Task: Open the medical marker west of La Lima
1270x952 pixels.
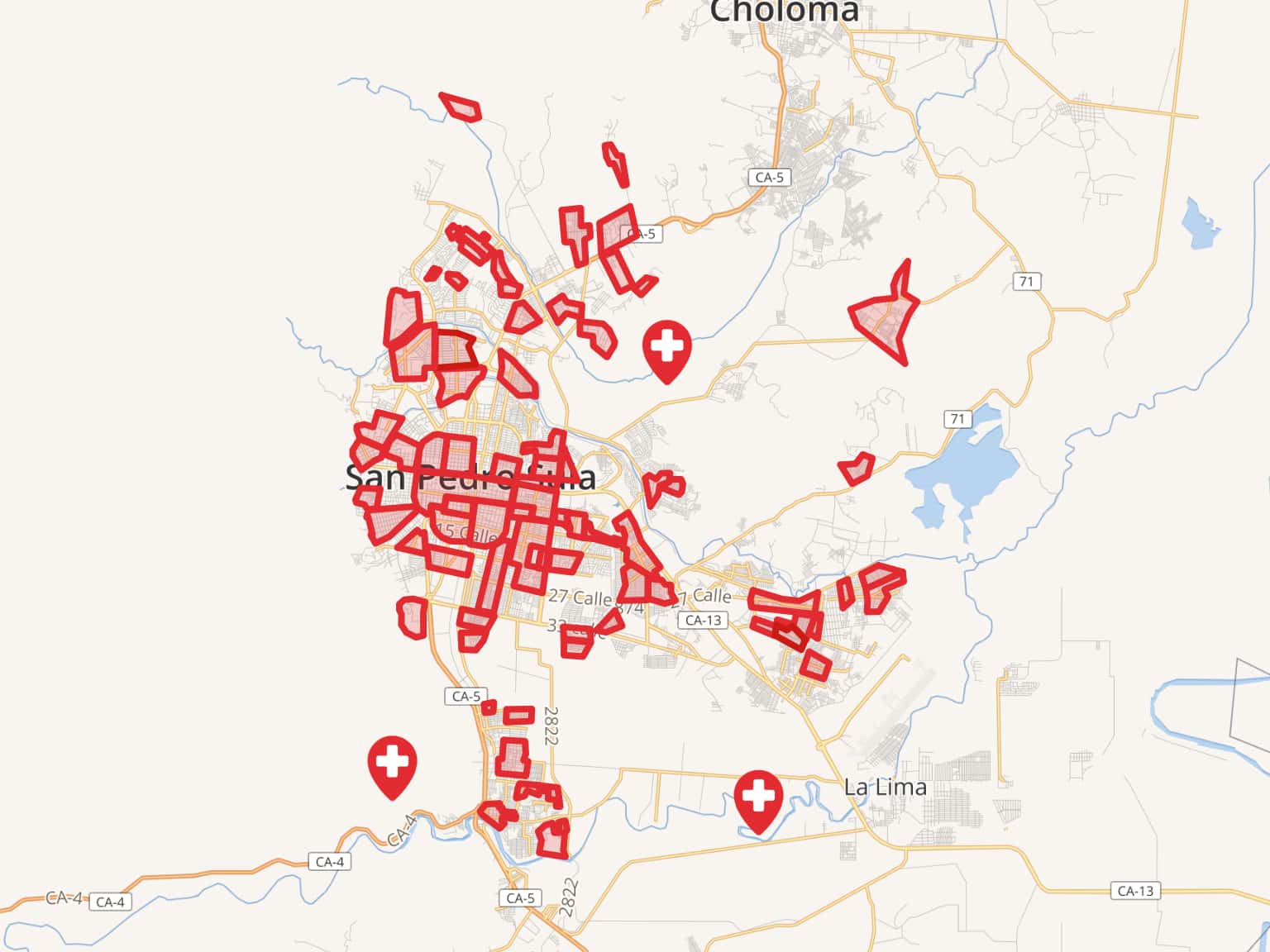Action: [758, 797]
